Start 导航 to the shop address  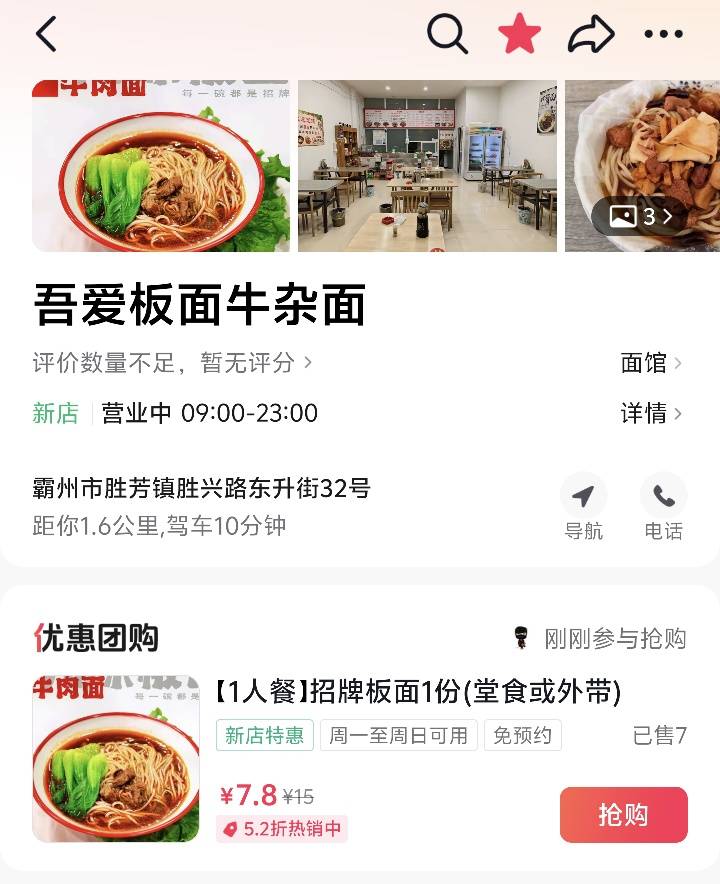coord(583,506)
